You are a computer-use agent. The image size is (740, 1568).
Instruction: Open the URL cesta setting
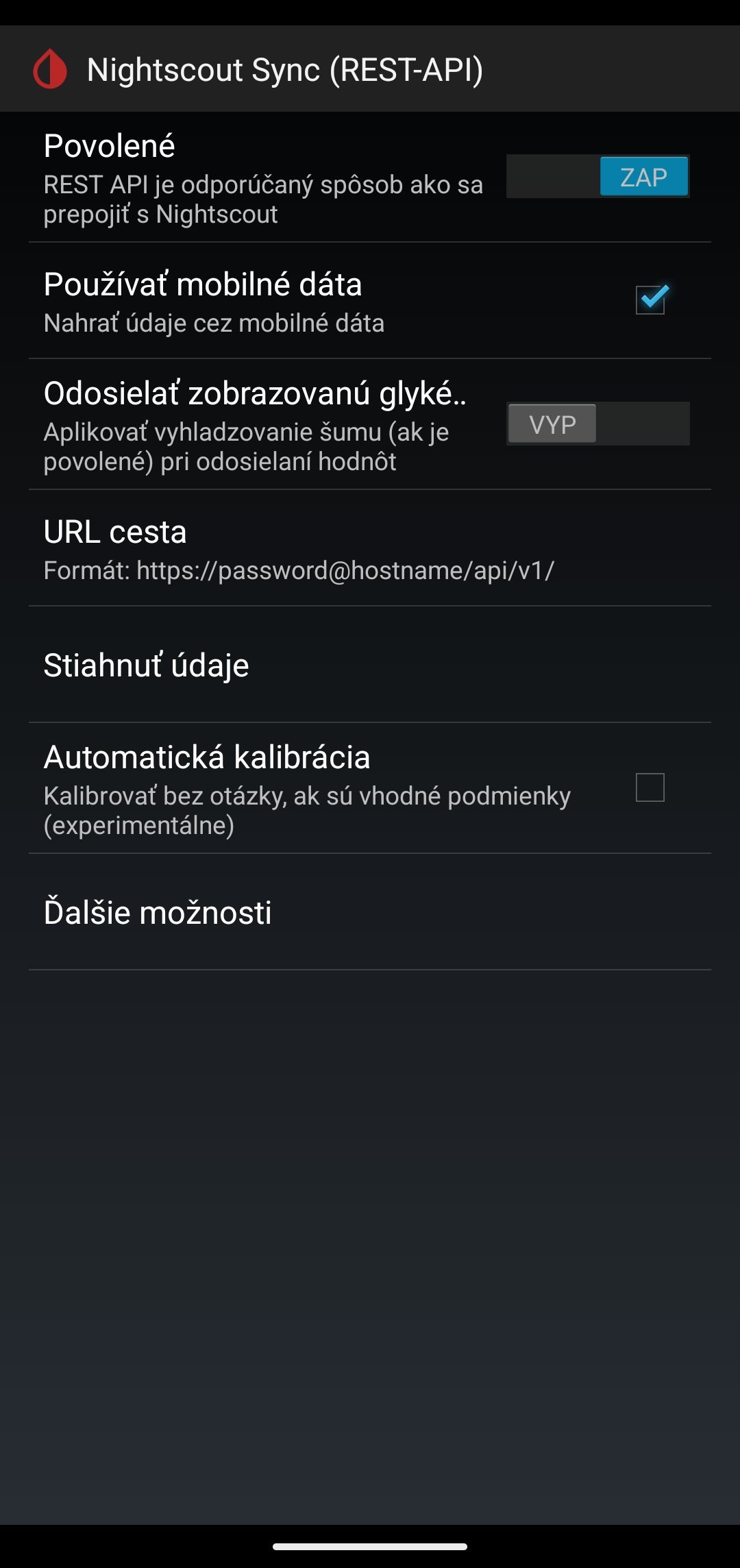point(370,548)
